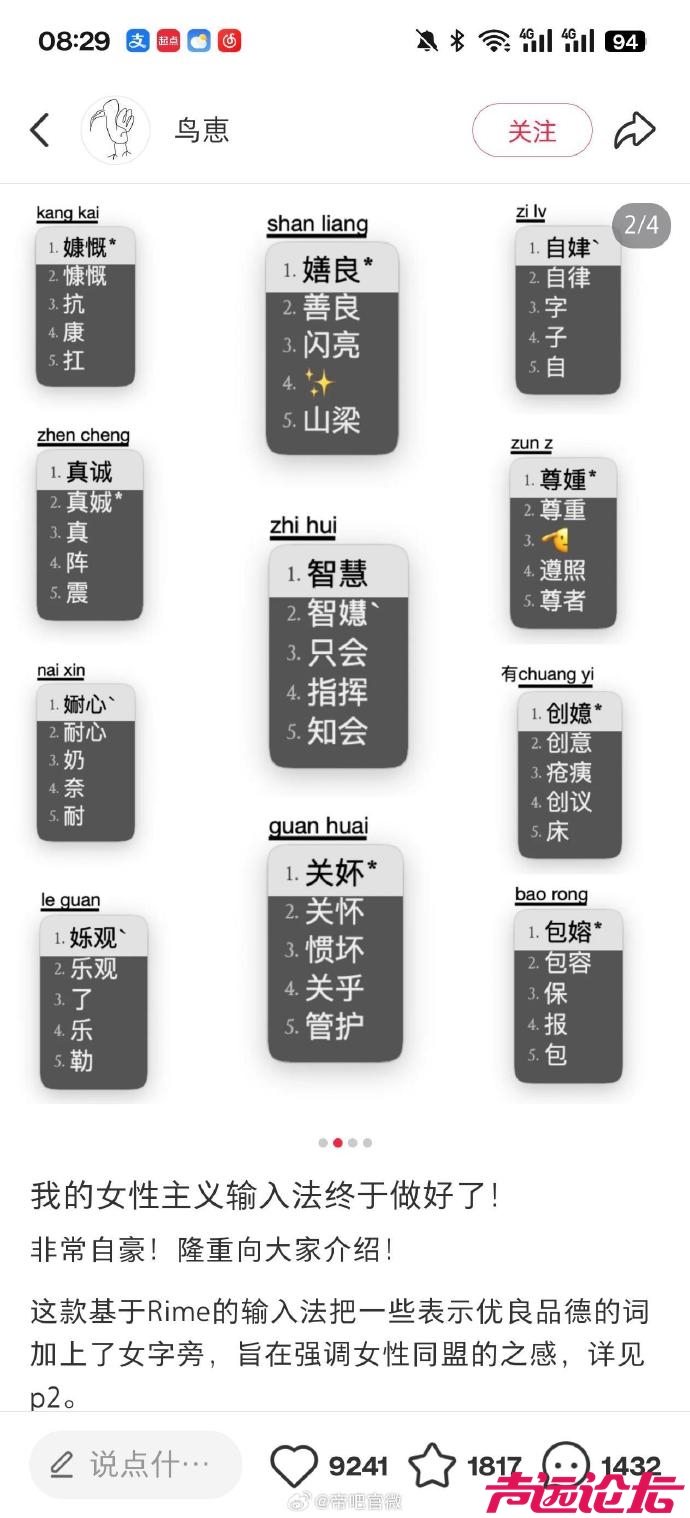Open 鸟惠's profile avatar

[x=116, y=131]
